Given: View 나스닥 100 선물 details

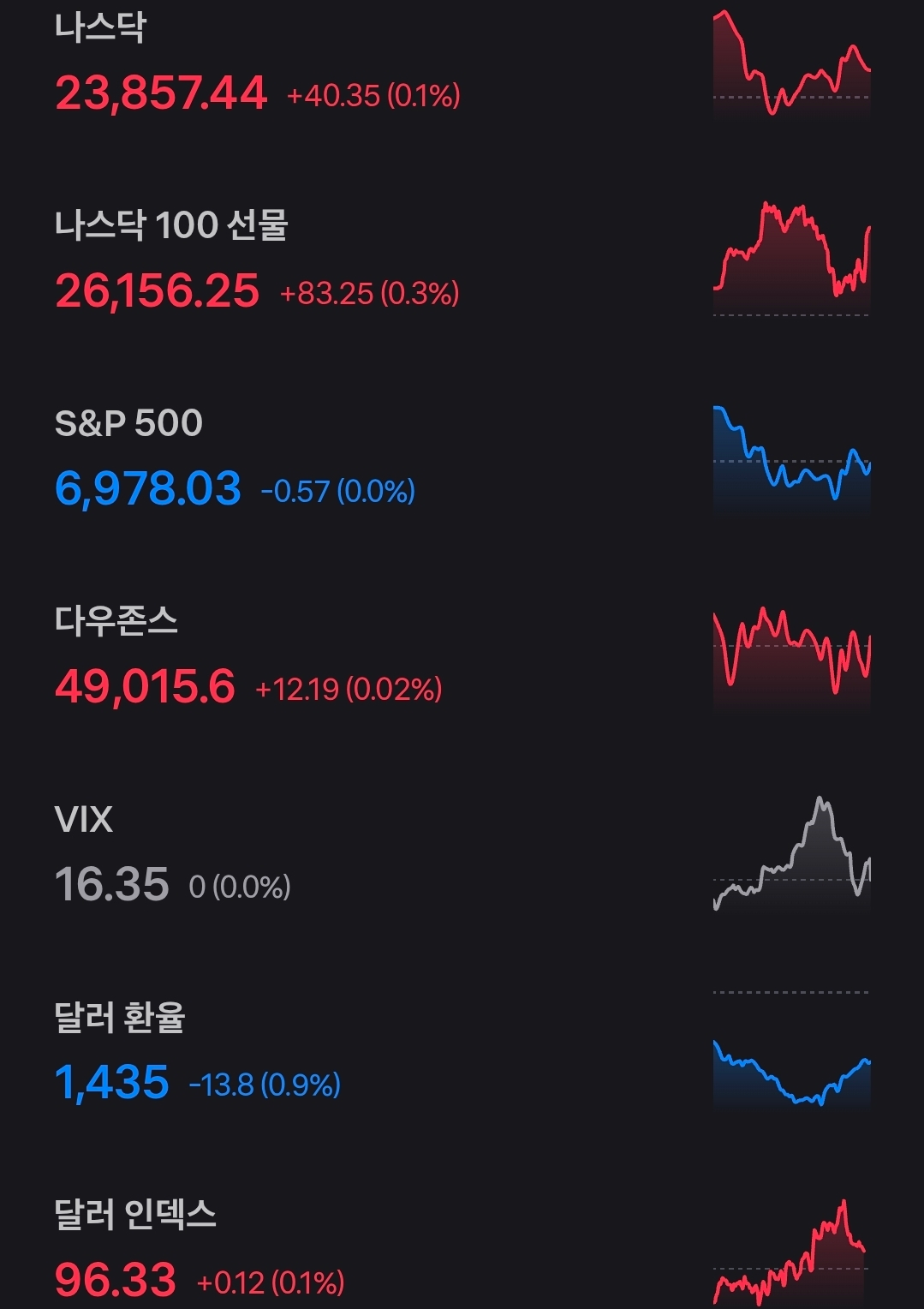Looking at the screenshot, I should click(257, 260).
